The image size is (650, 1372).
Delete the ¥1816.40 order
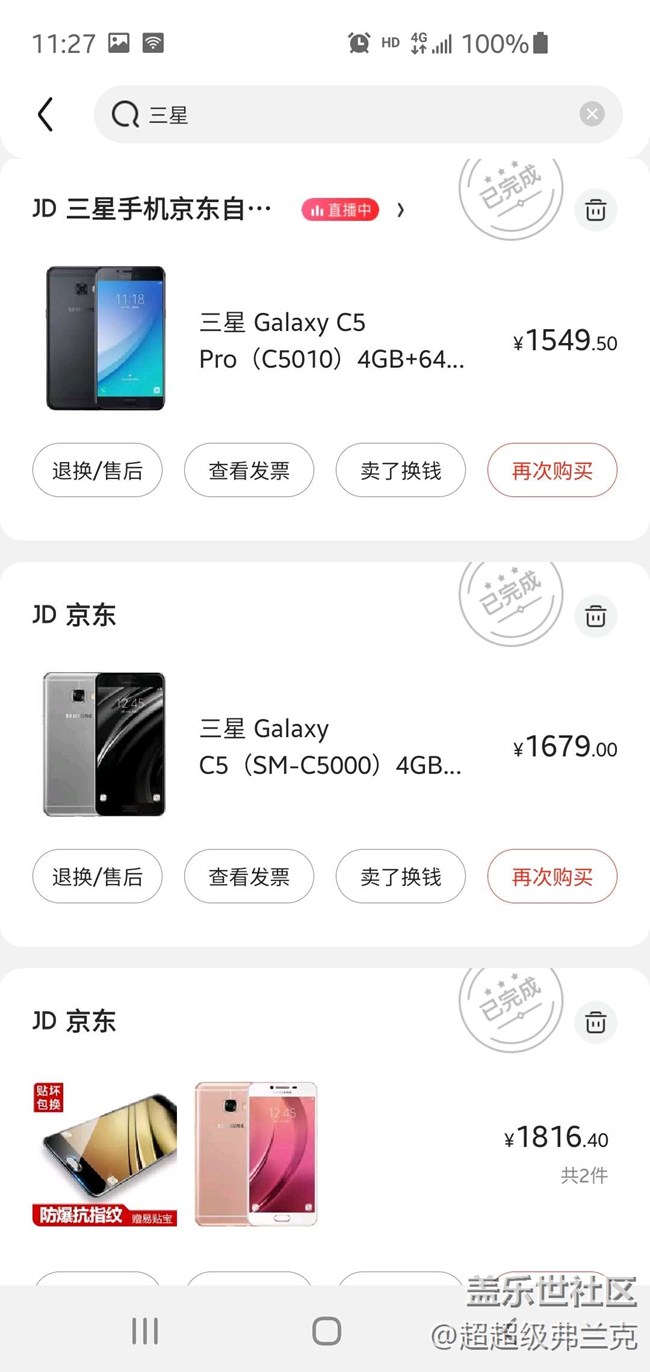[596, 1022]
